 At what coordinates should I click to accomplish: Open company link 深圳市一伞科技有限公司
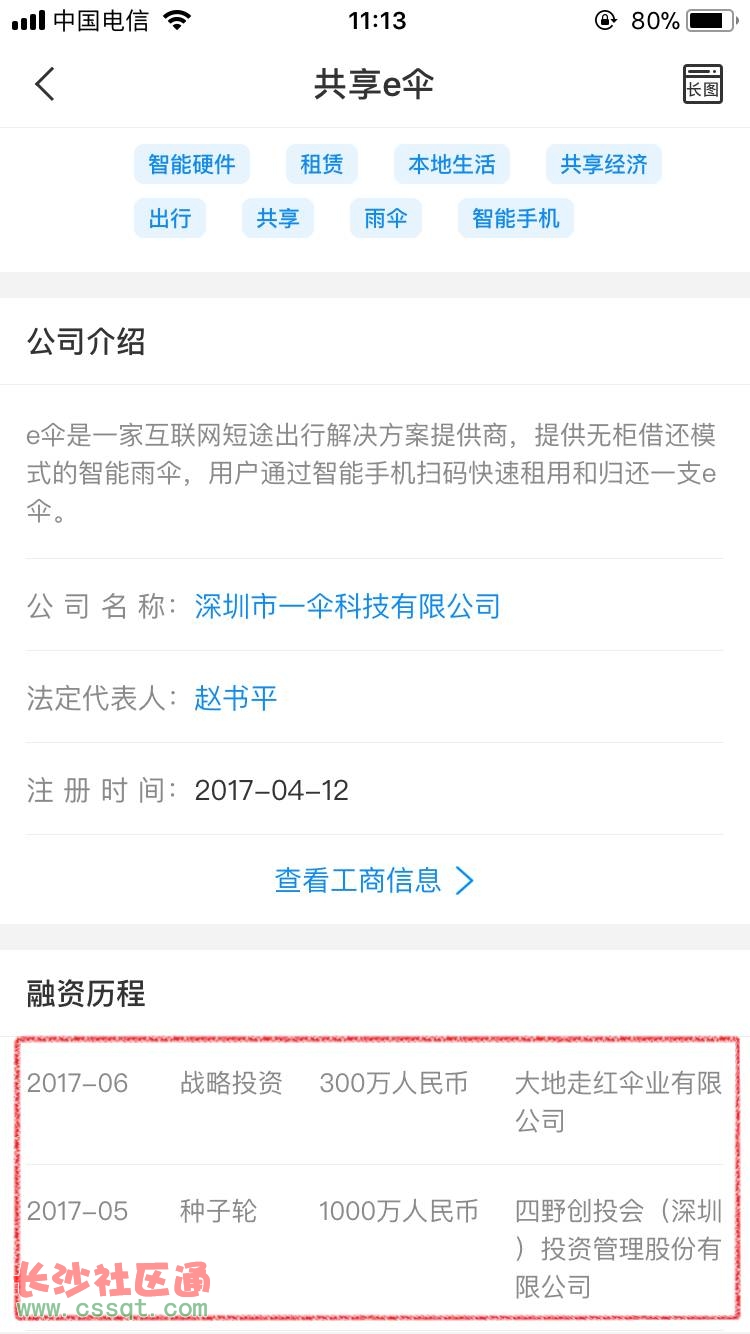pyautogui.click(x=348, y=606)
